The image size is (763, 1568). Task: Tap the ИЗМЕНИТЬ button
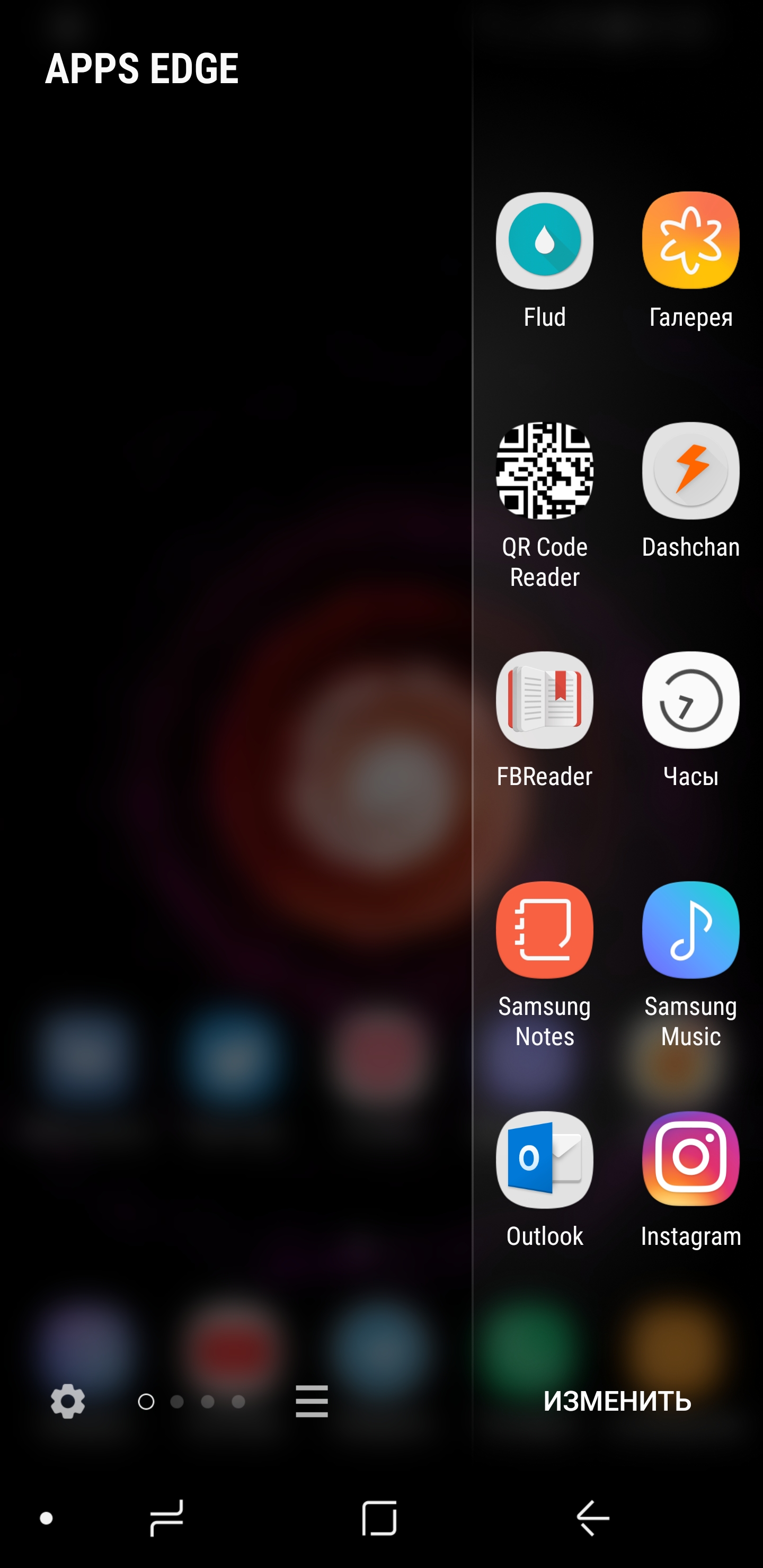pos(617,1401)
